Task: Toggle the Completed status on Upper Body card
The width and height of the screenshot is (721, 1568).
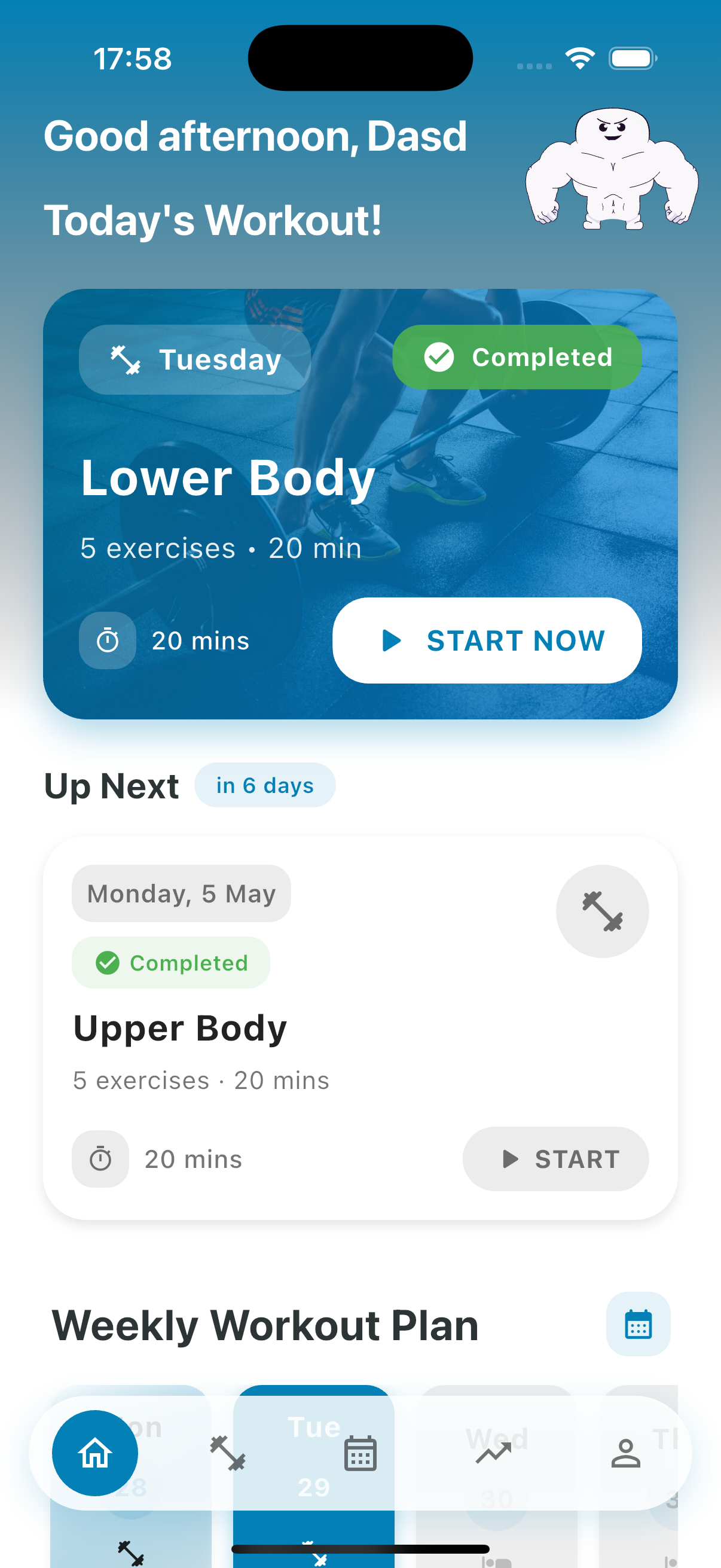Action: (x=170, y=962)
